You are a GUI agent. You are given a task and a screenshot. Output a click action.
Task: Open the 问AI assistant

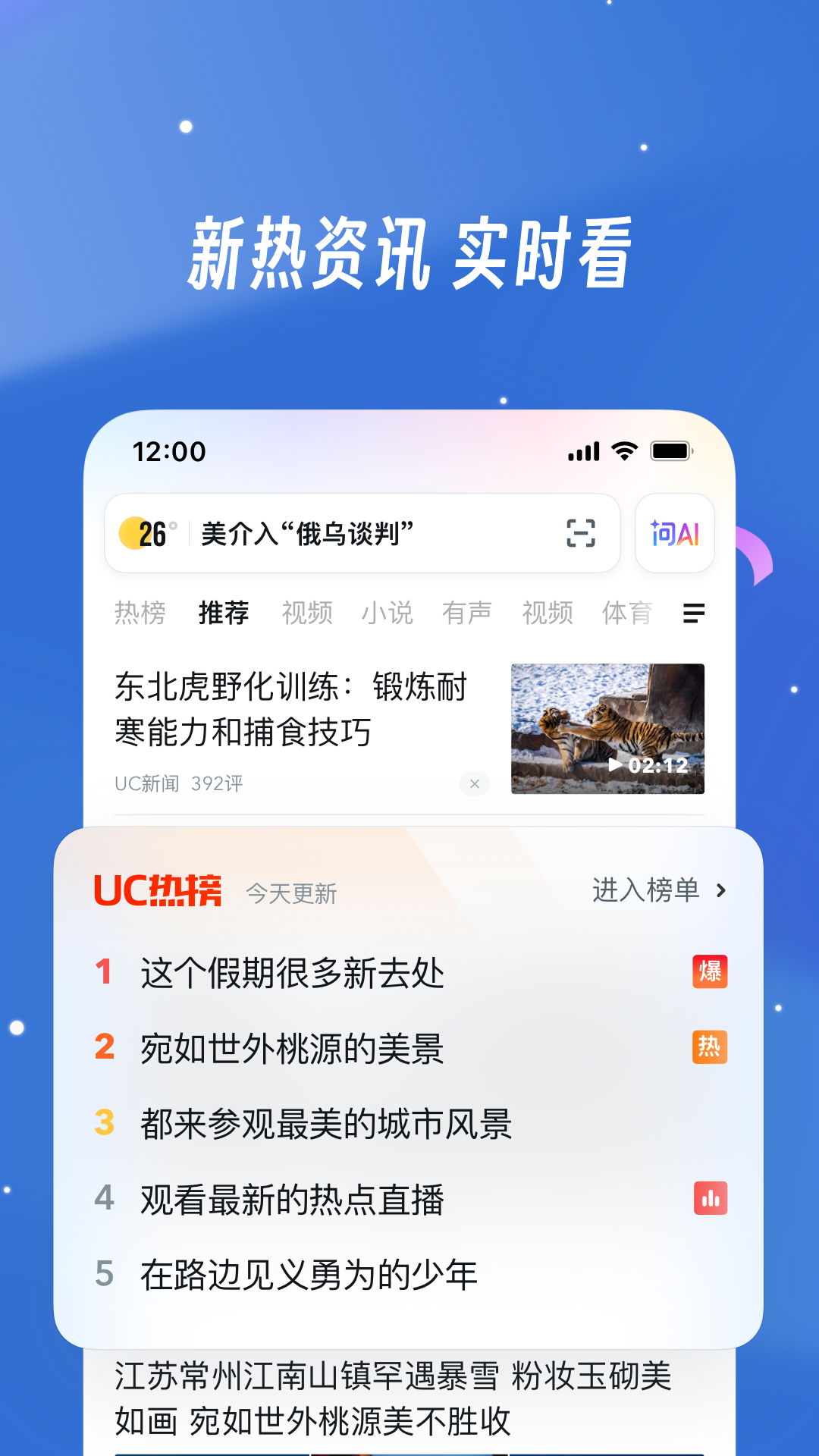(674, 533)
